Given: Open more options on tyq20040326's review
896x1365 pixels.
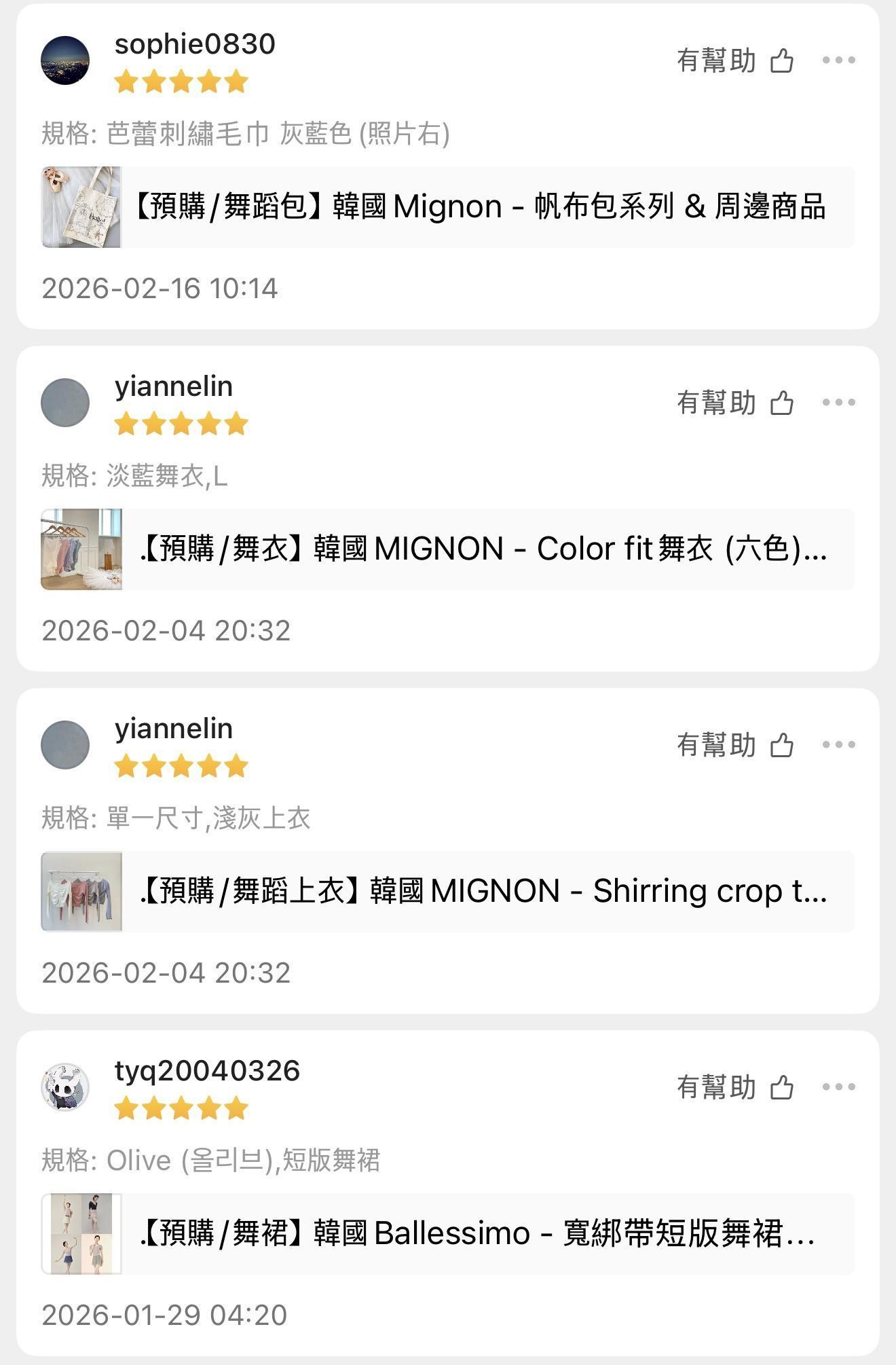Looking at the screenshot, I should [x=838, y=1087].
